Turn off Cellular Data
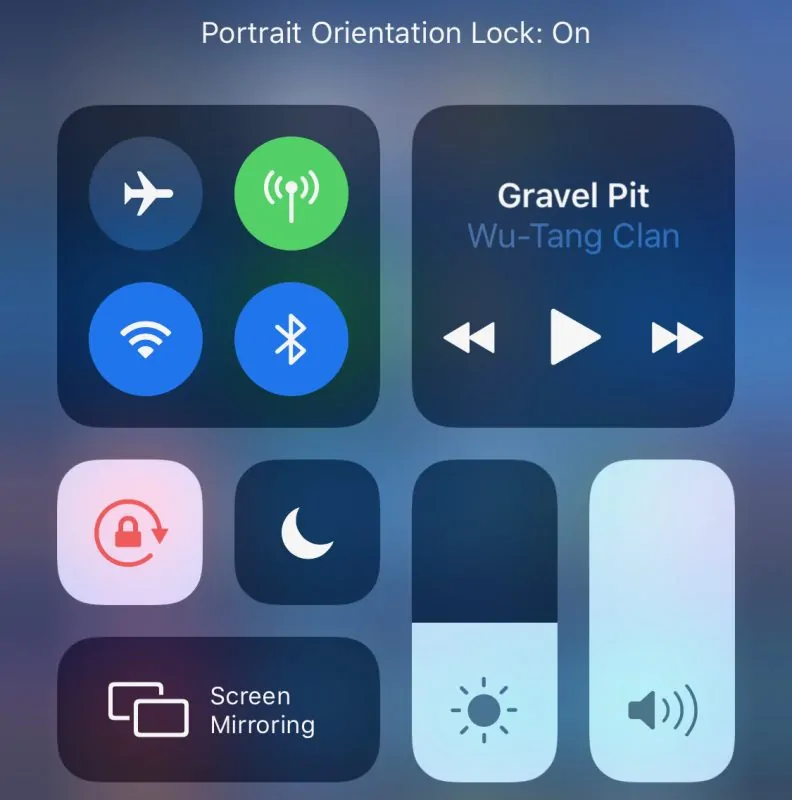This screenshot has height=800, width=792. click(291, 194)
